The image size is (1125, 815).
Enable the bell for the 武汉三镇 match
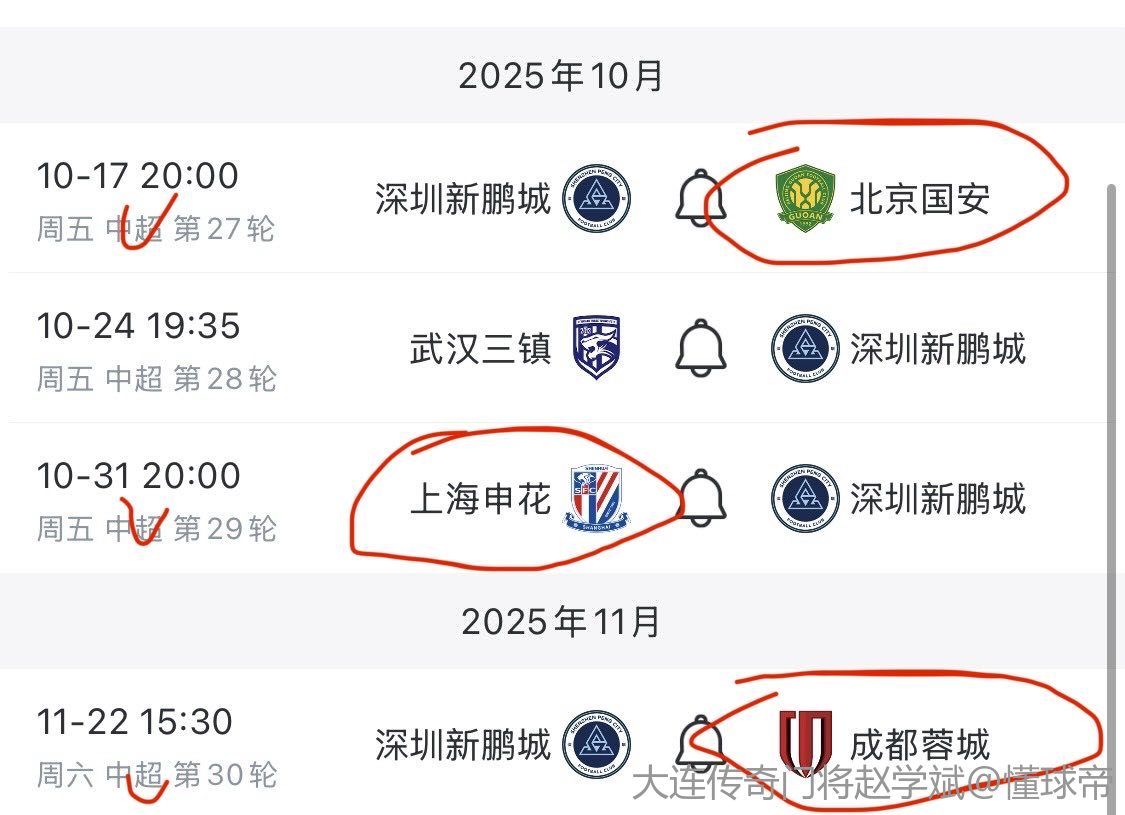tap(701, 348)
